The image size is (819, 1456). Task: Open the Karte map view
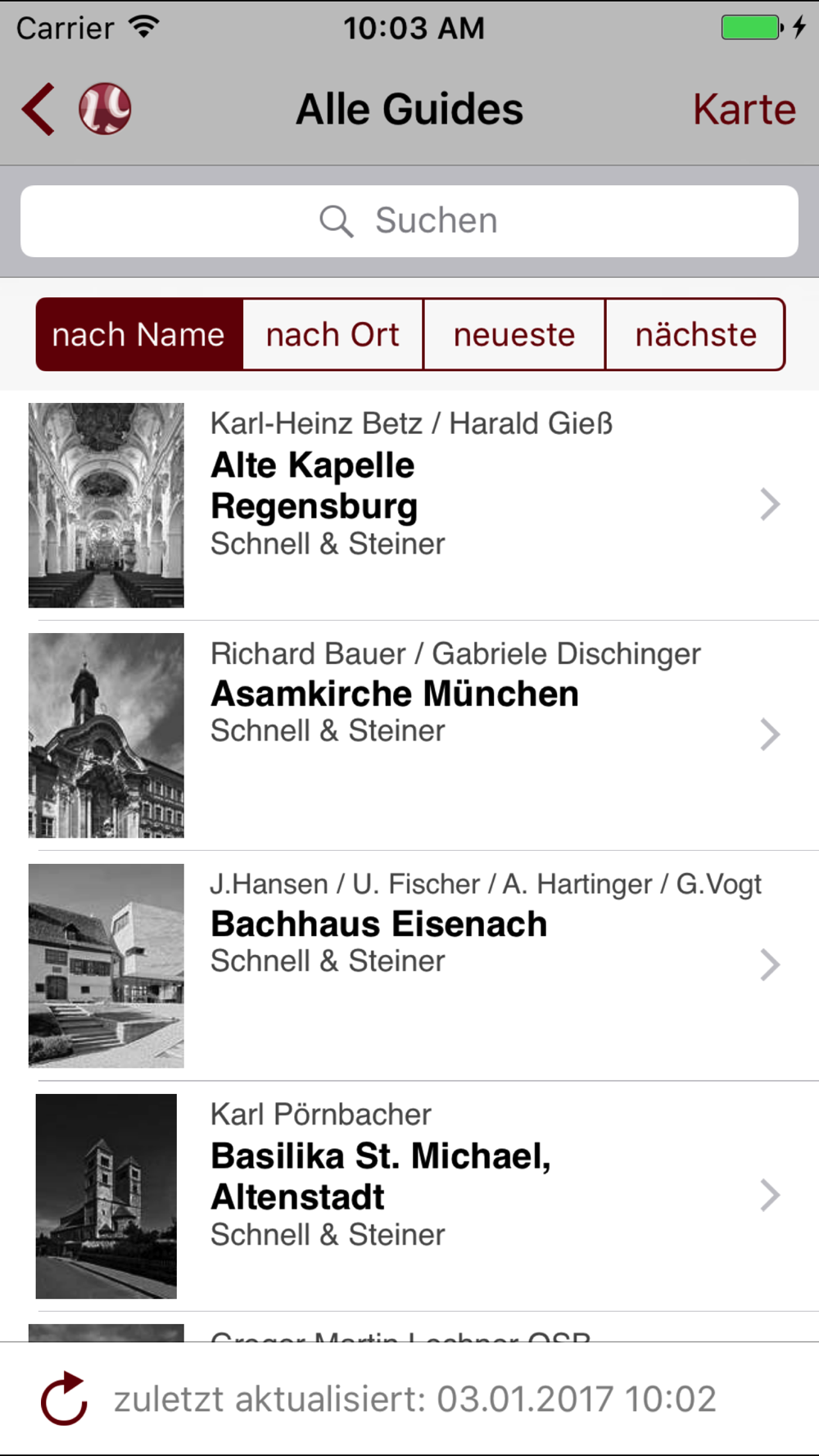click(744, 109)
